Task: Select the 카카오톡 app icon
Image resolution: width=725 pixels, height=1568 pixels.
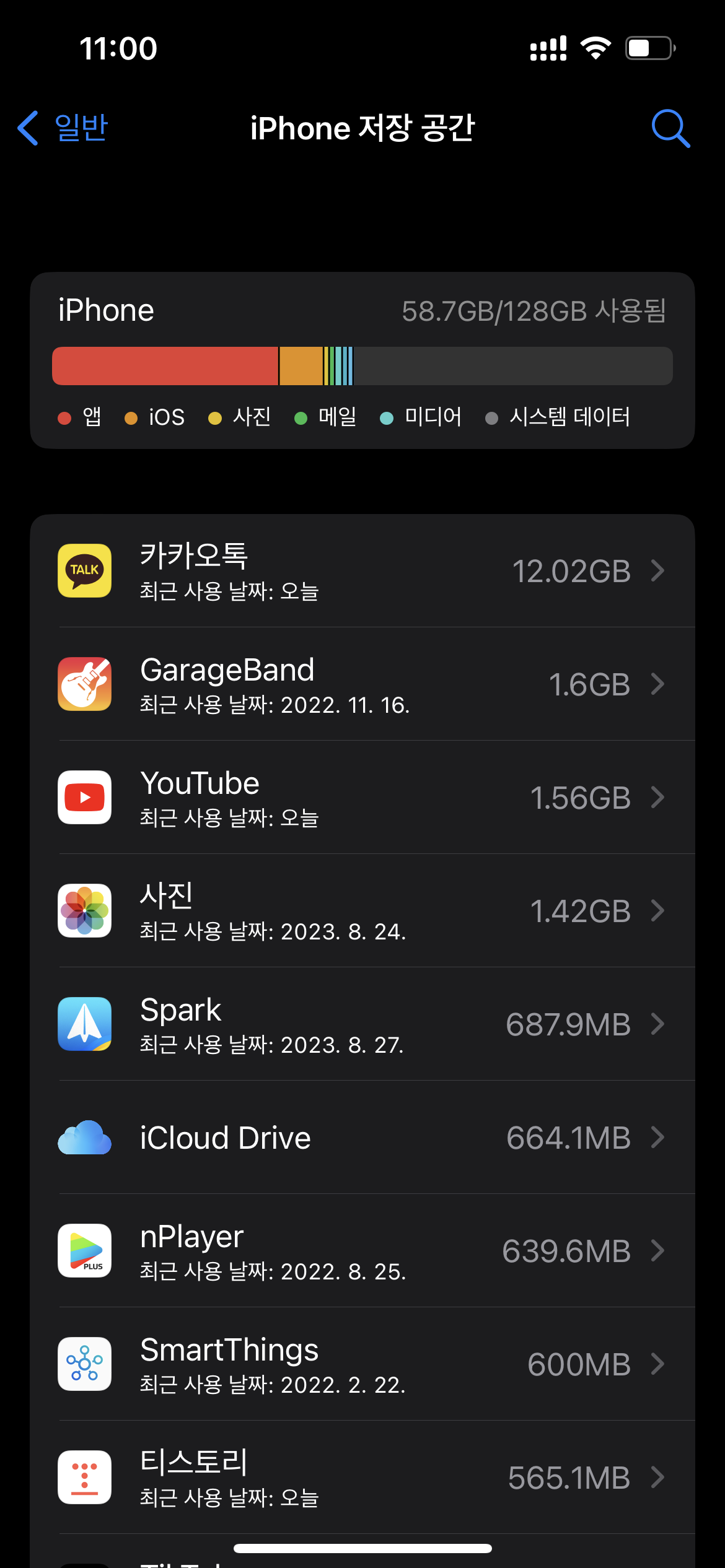Action: pyautogui.click(x=84, y=571)
